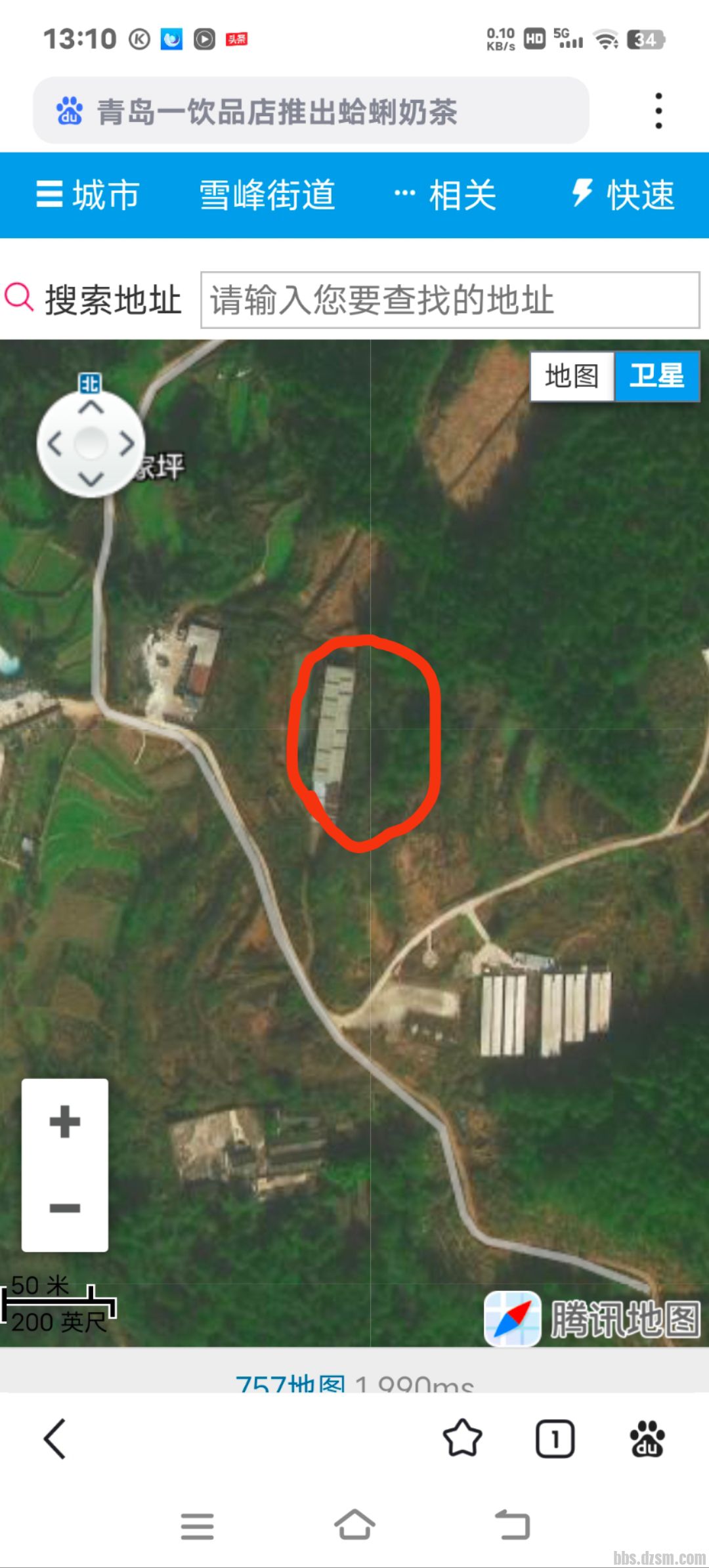Viewport: 709px width, 1568px height.
Task: Pan the map north with up arrow
Action: click(x=91, y=408)
